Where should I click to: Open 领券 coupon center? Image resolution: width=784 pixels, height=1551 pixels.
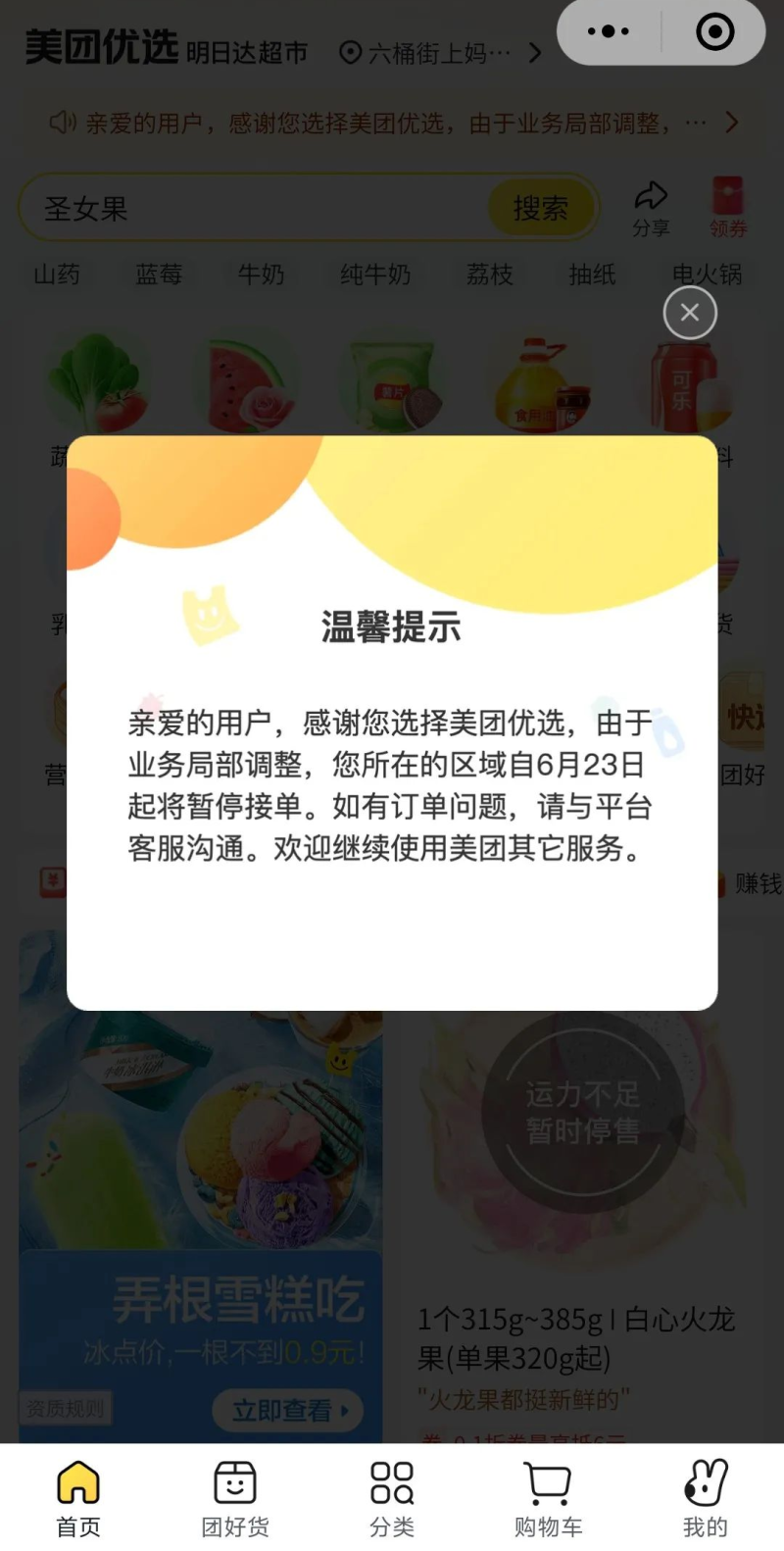click(x=727, y=207)
